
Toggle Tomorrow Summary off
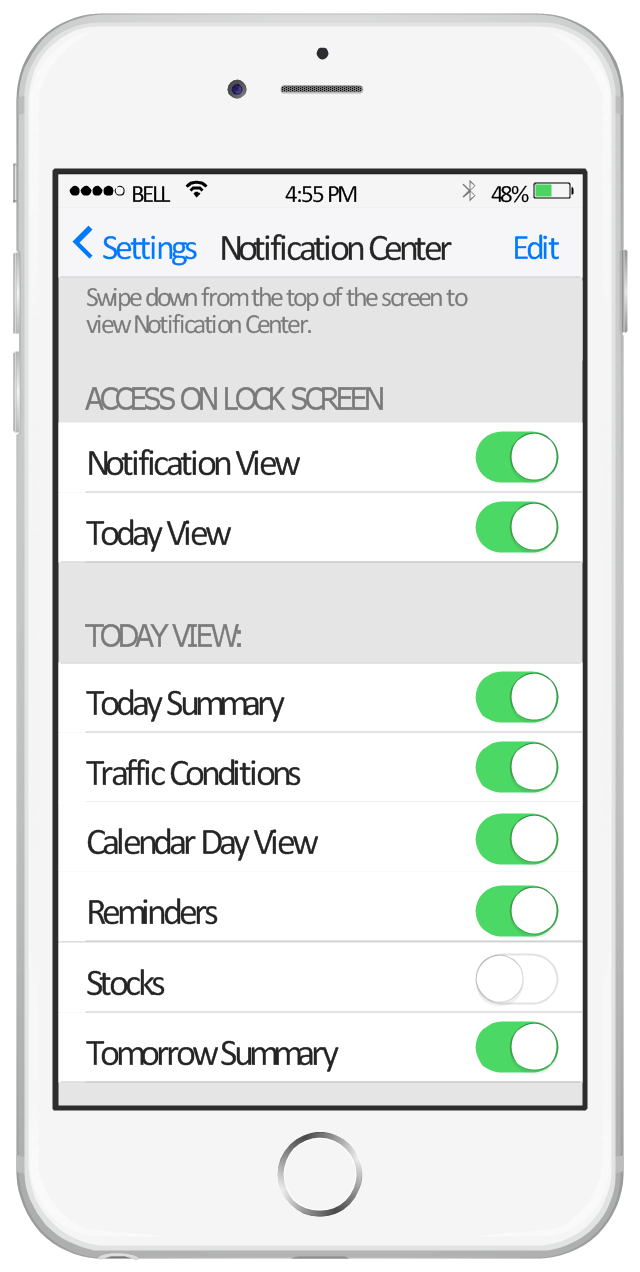click(x=516, y=1049)
